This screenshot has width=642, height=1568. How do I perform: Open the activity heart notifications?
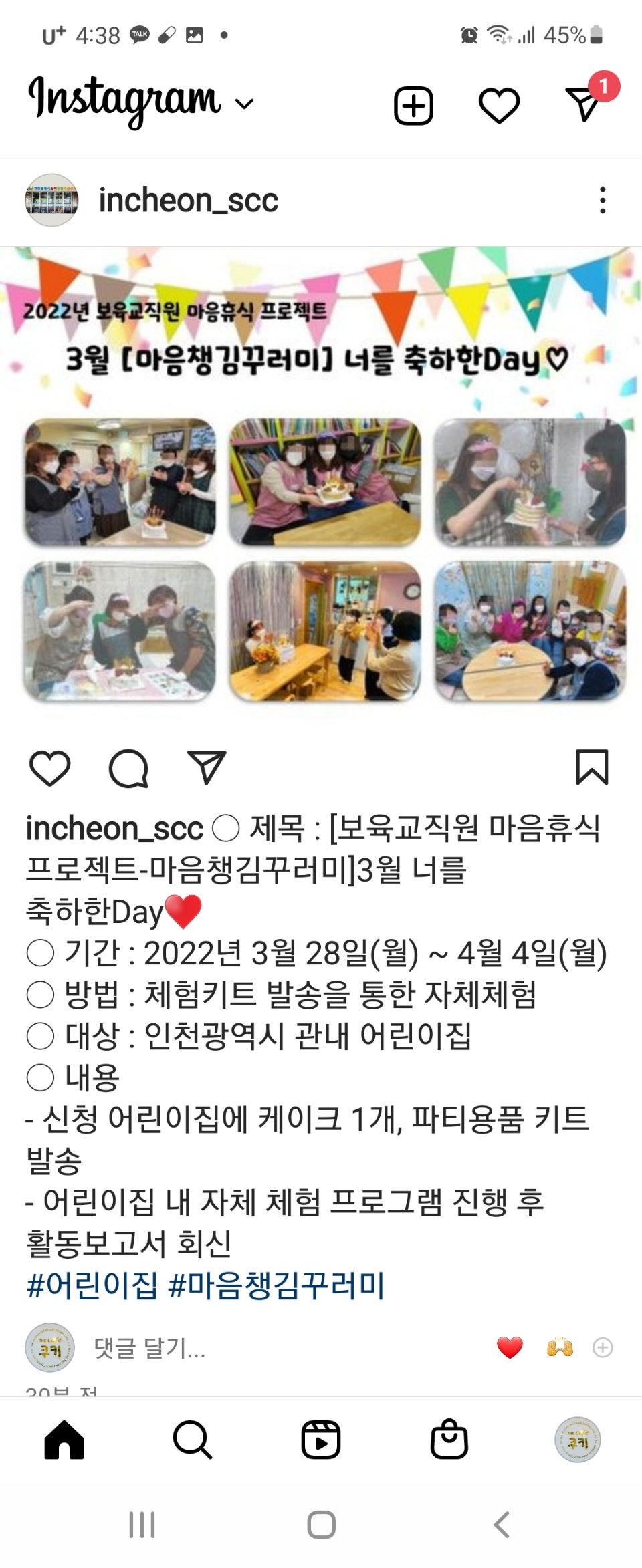(x=499, y=106)
